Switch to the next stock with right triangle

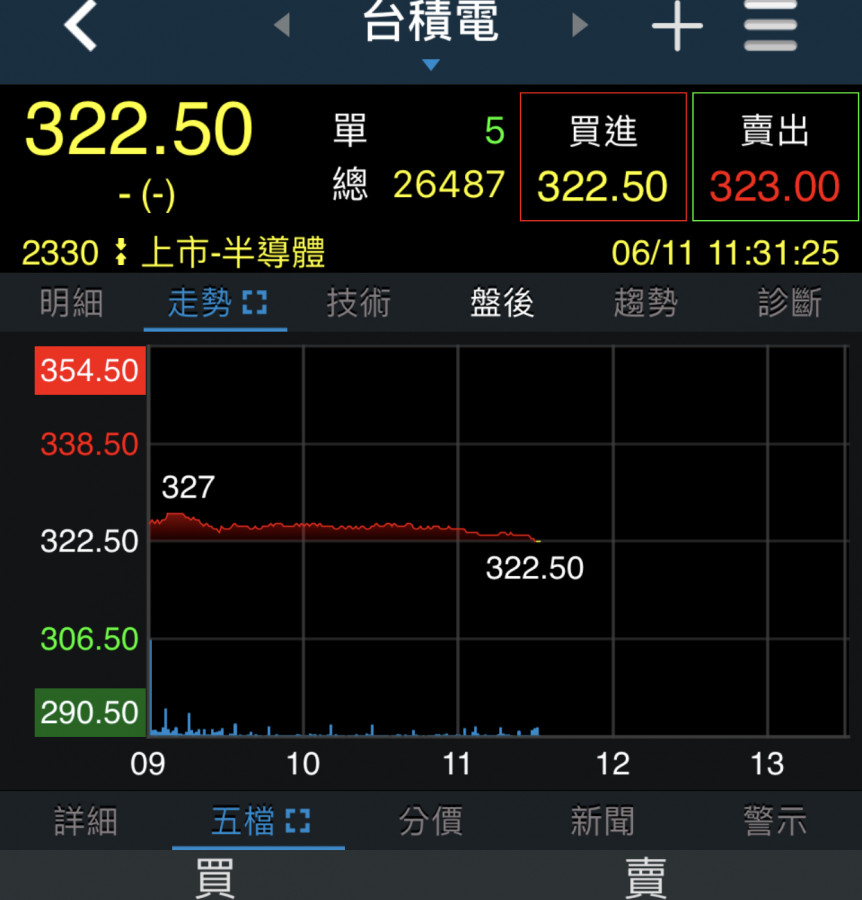point(579,25)
